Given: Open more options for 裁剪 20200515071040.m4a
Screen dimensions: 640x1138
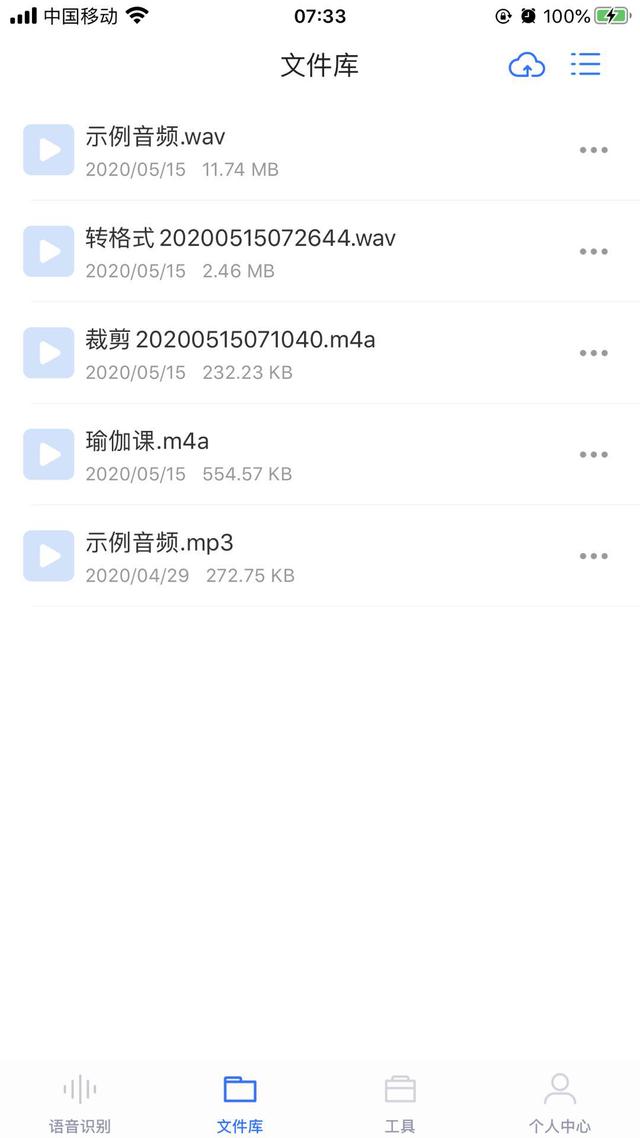Looking at the screenshot, I should (x=593, y=353).
